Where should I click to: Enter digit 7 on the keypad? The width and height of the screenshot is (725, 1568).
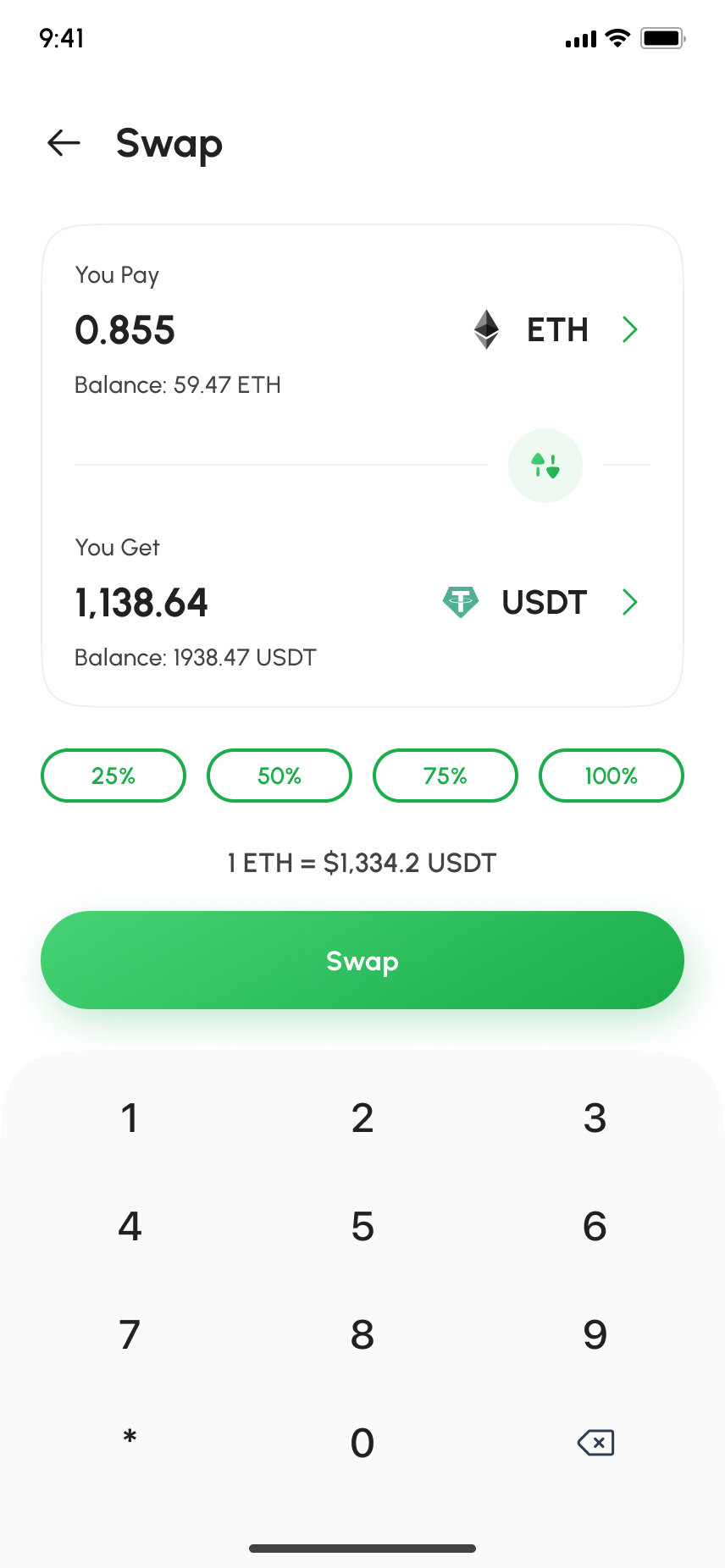click(130, 1334)
